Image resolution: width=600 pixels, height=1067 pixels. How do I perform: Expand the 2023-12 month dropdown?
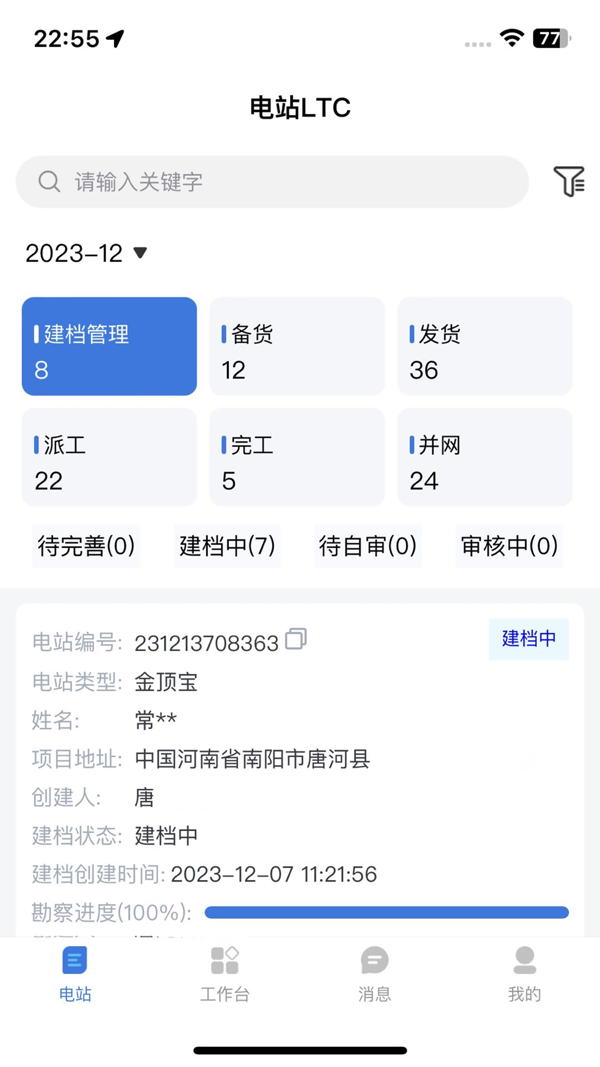tap(87, 253)
